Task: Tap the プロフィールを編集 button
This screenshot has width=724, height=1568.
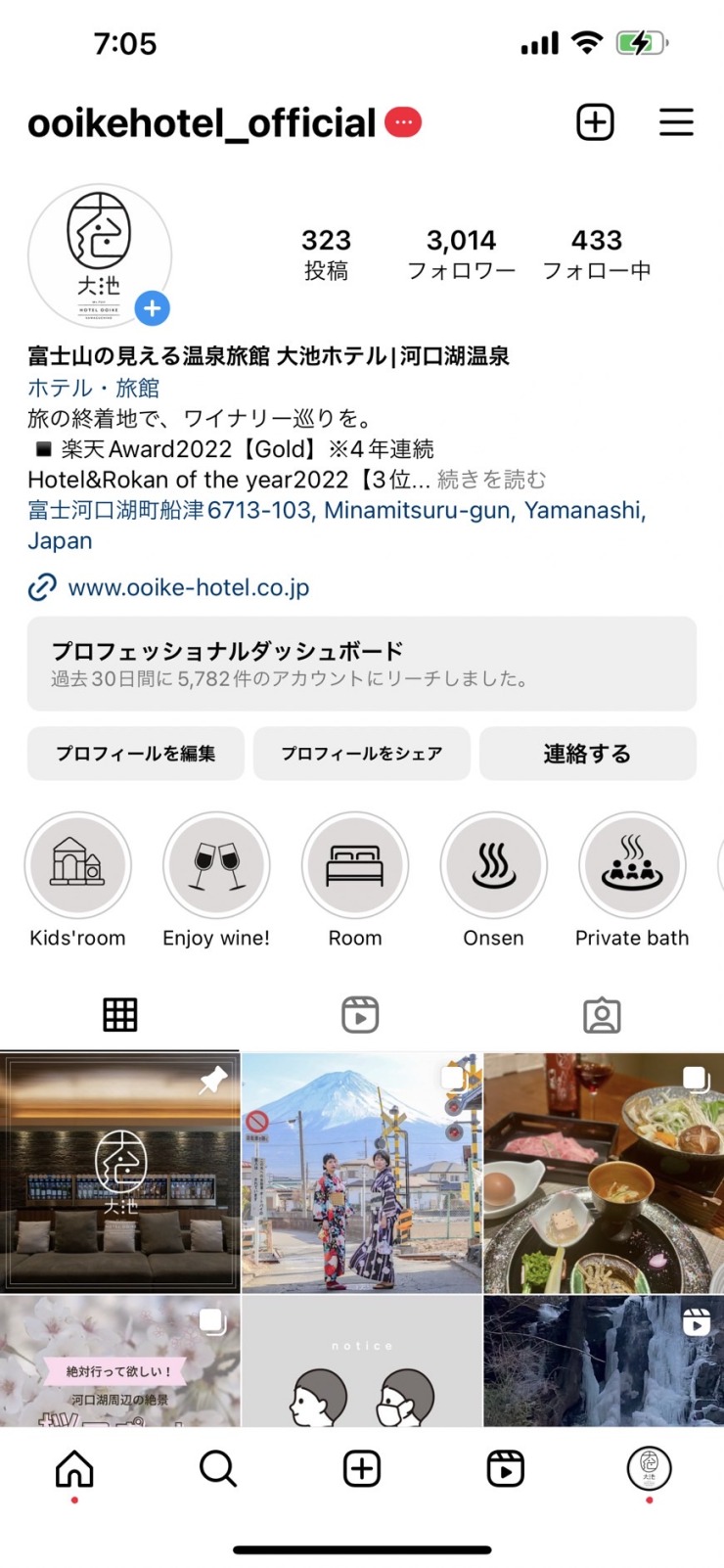Action: 136,754
